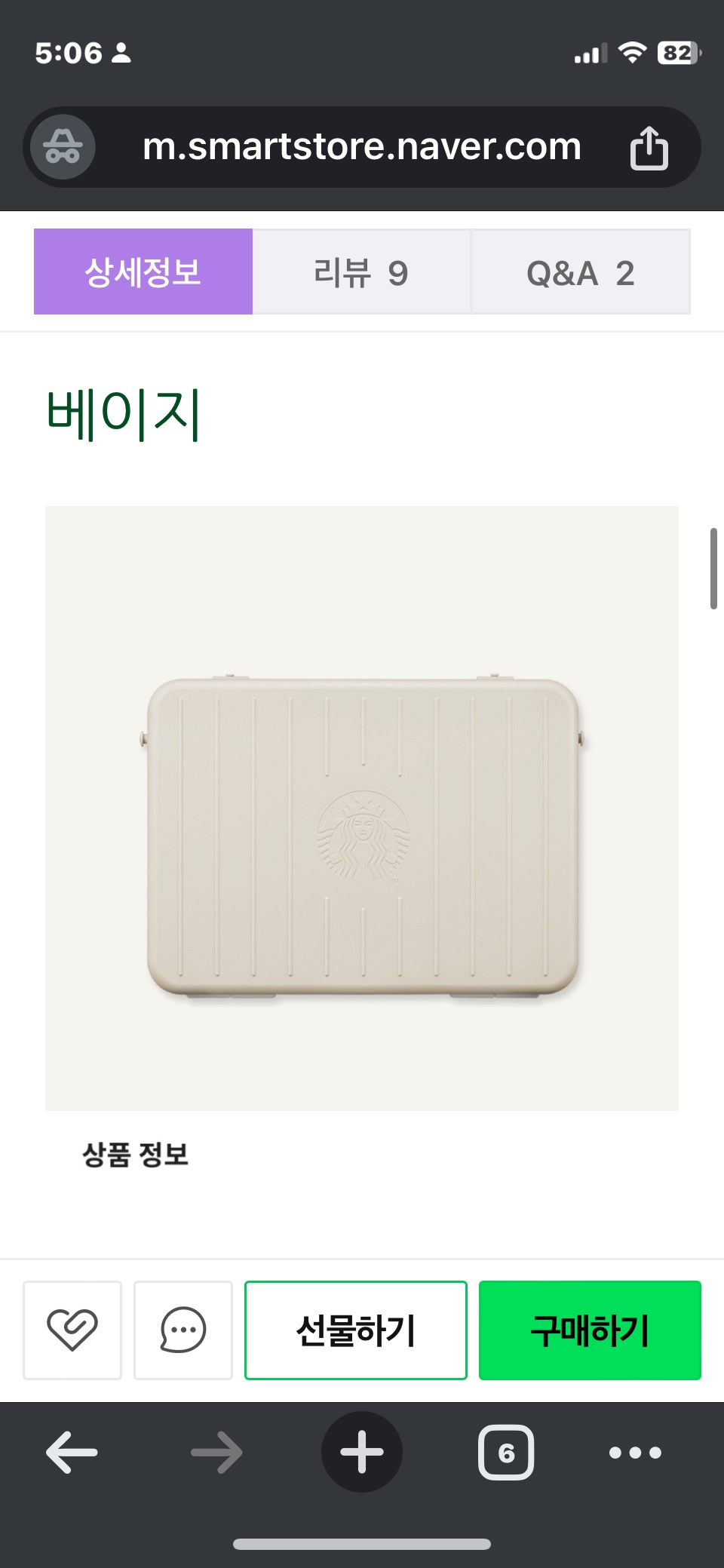Open a new browser tab with plus
The image size is (724, 1568).
tap(362, 1452)
